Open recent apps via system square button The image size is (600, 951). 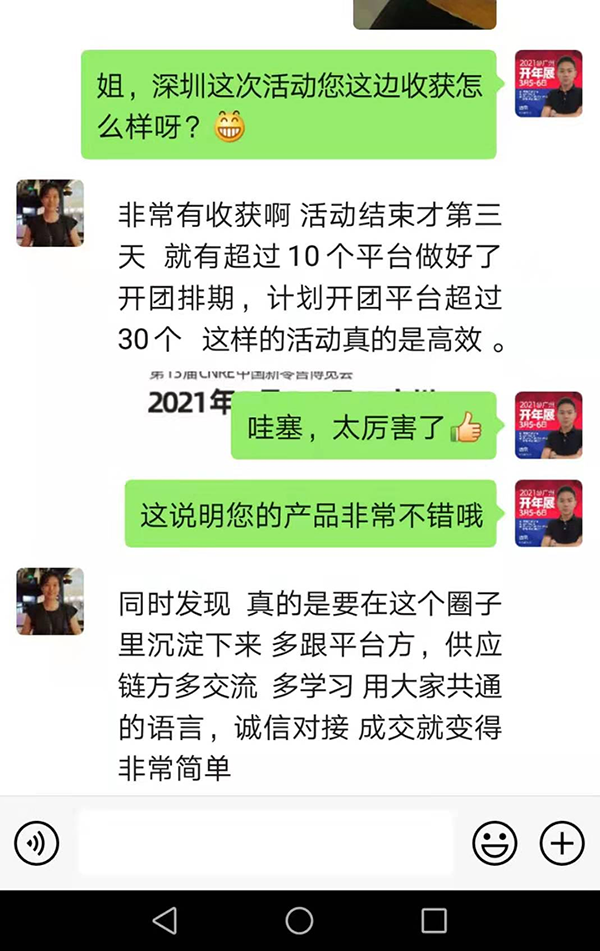(434, 920)
